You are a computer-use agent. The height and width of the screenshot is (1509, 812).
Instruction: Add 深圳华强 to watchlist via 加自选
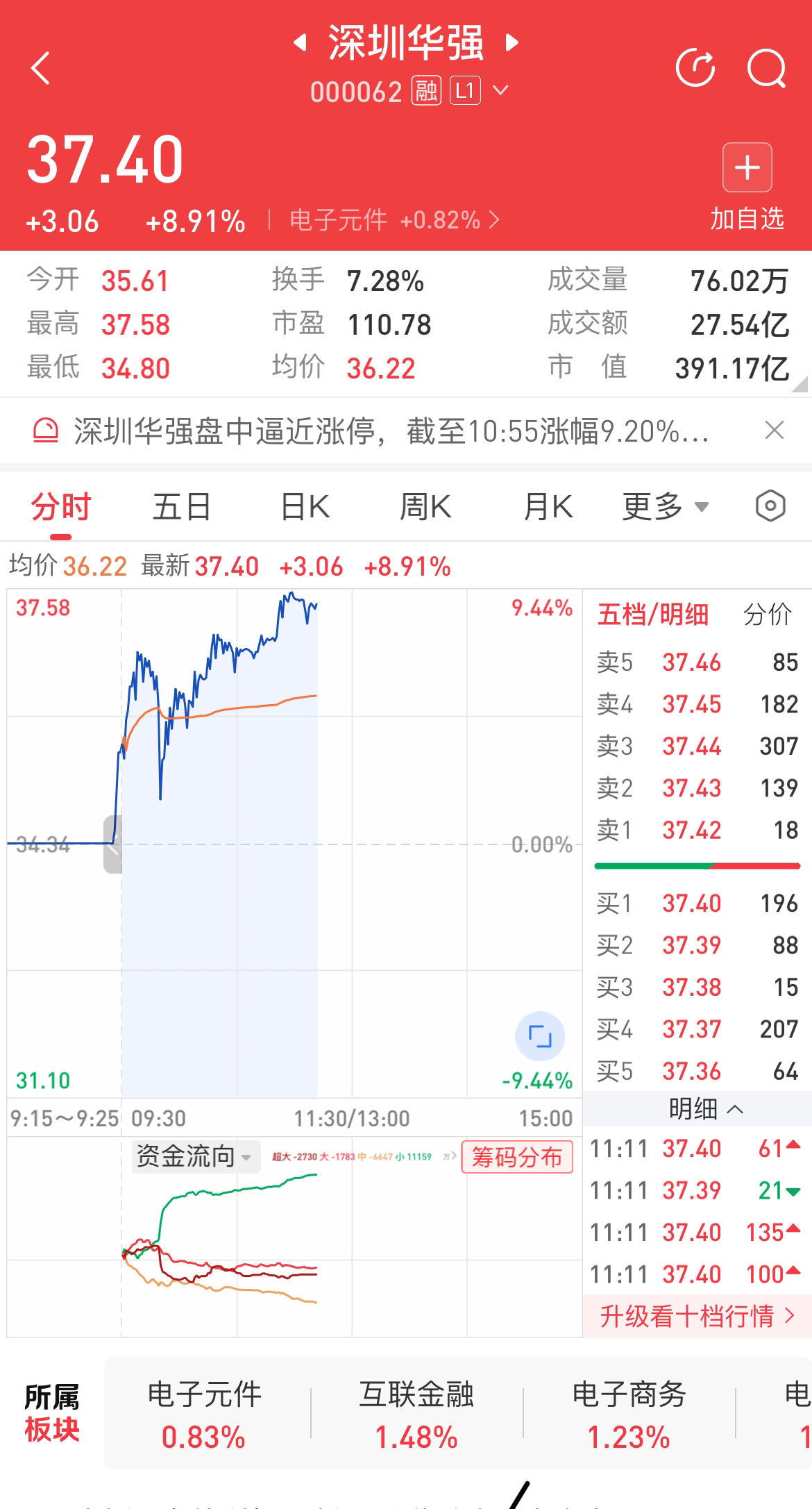point(747,187)
